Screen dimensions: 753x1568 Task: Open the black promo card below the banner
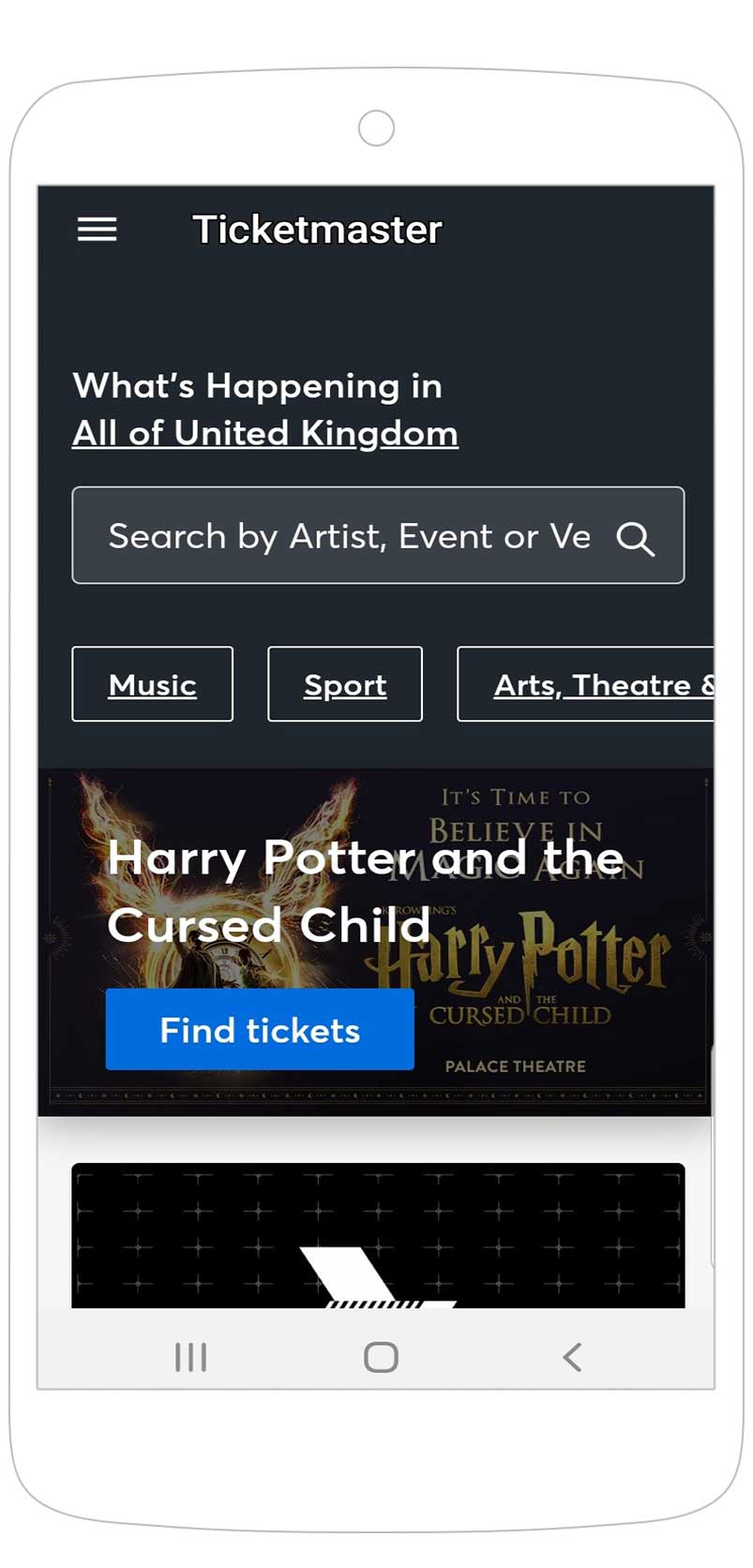378,1235
